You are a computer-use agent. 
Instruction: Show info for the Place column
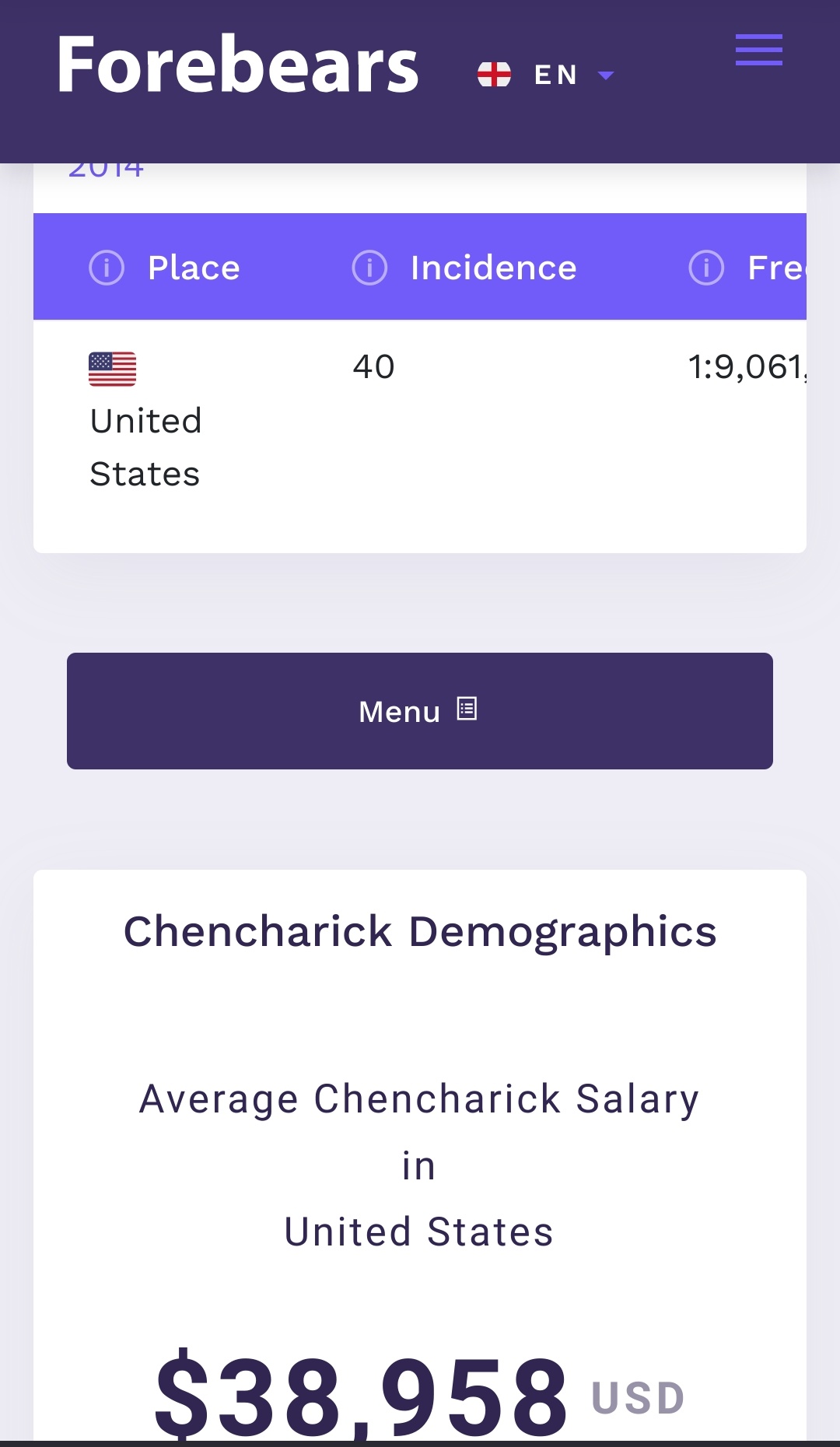(x=107, y=268)
